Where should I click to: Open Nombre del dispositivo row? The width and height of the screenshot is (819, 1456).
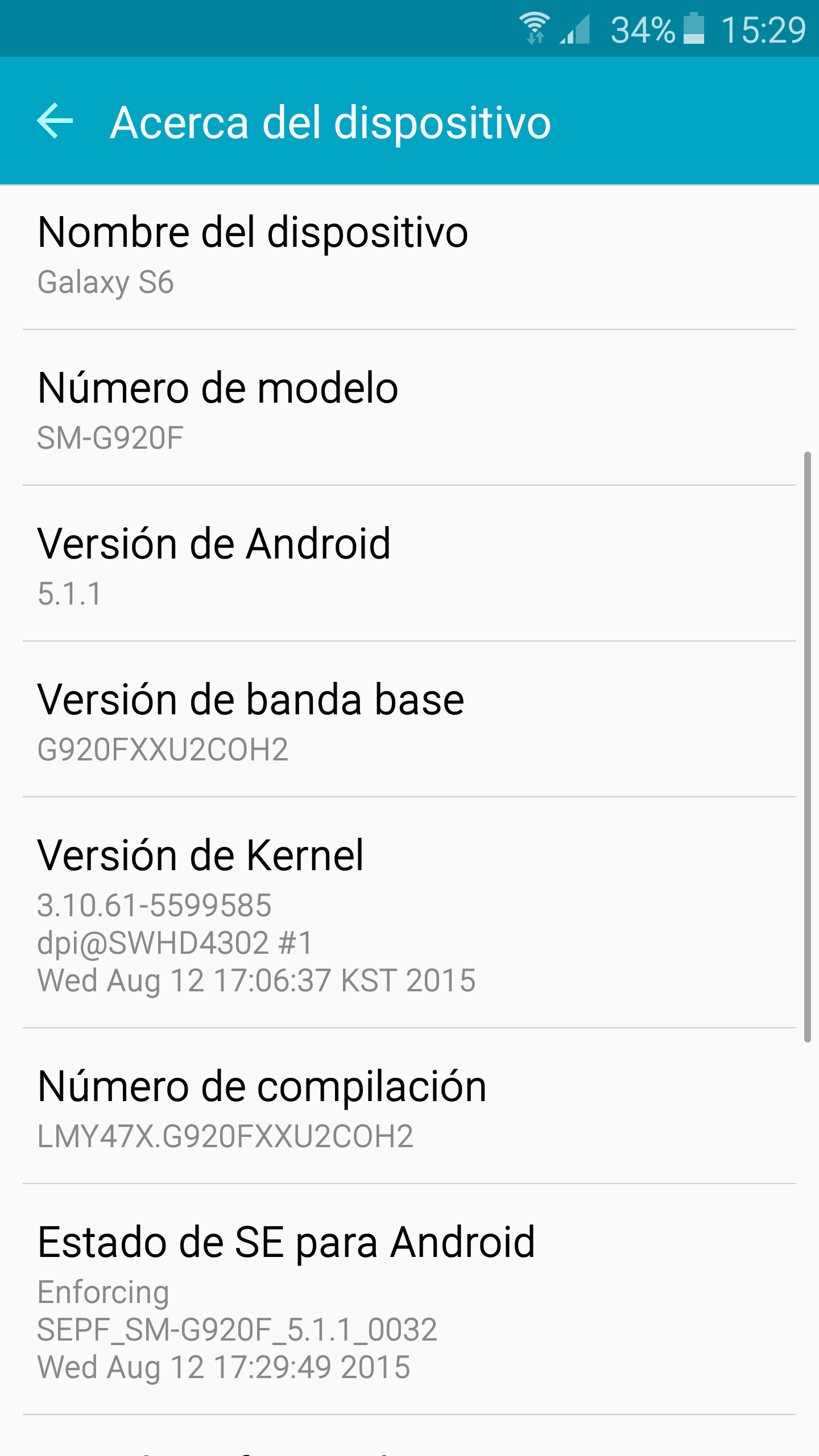(409, 256)
